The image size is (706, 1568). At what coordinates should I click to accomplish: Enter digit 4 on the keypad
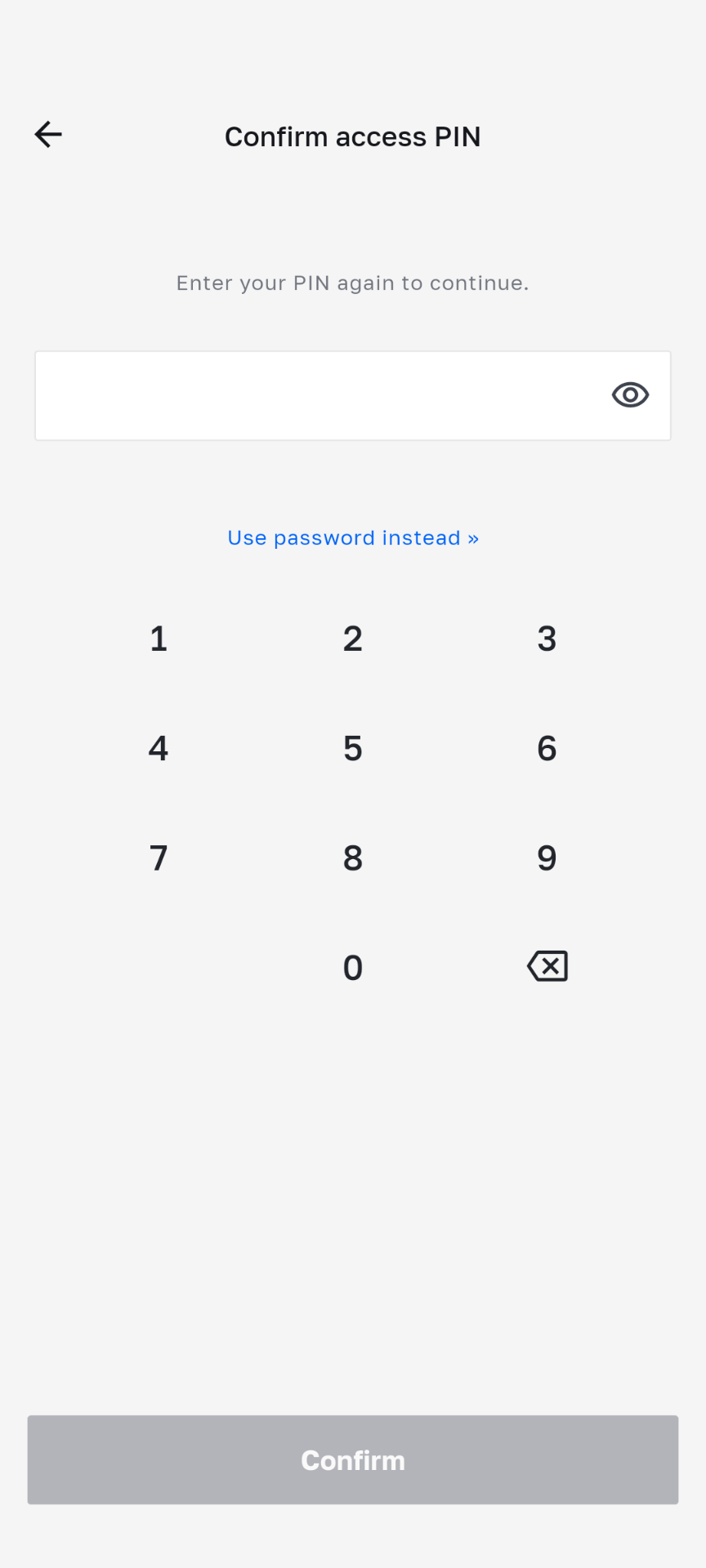click(x=159, y=748)
